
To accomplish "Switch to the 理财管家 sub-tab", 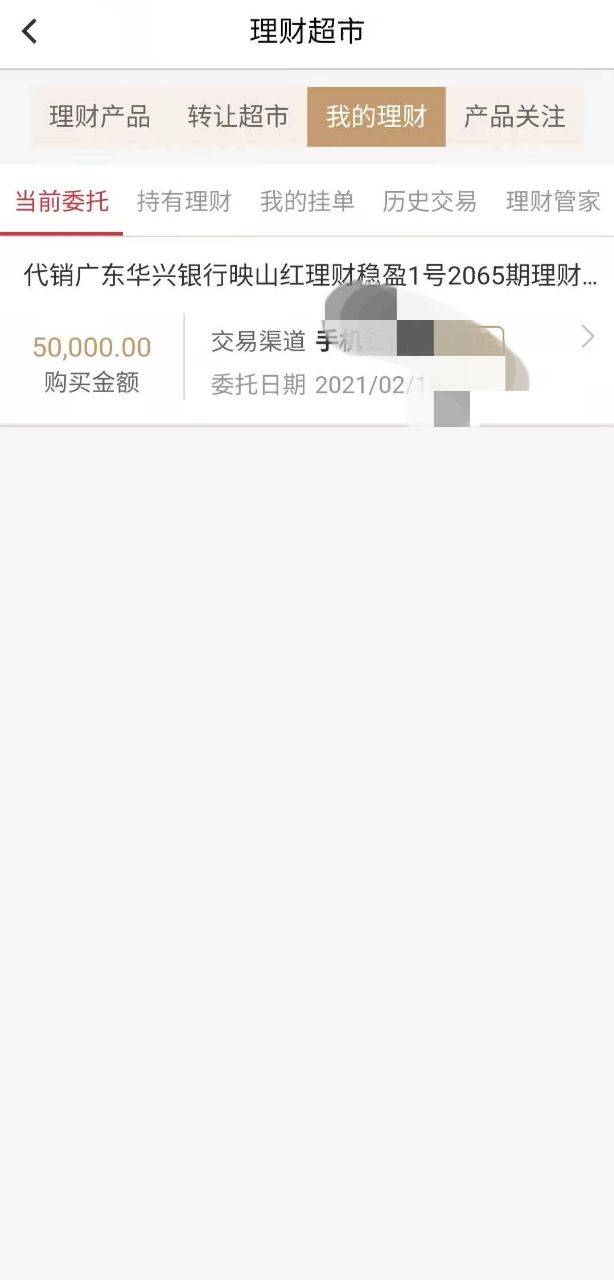I will (552, 201).
